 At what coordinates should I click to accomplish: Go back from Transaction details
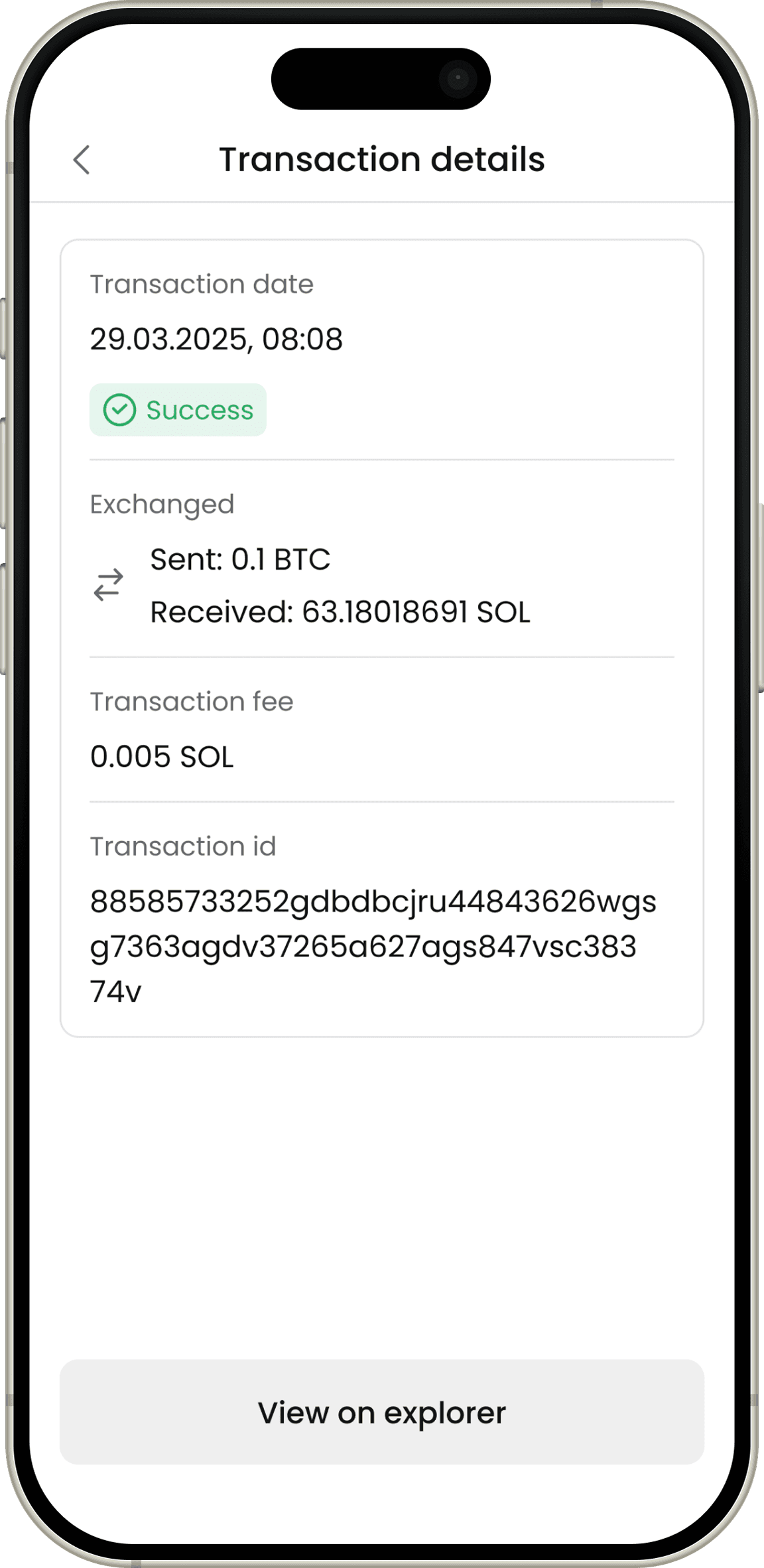point(82,160)
